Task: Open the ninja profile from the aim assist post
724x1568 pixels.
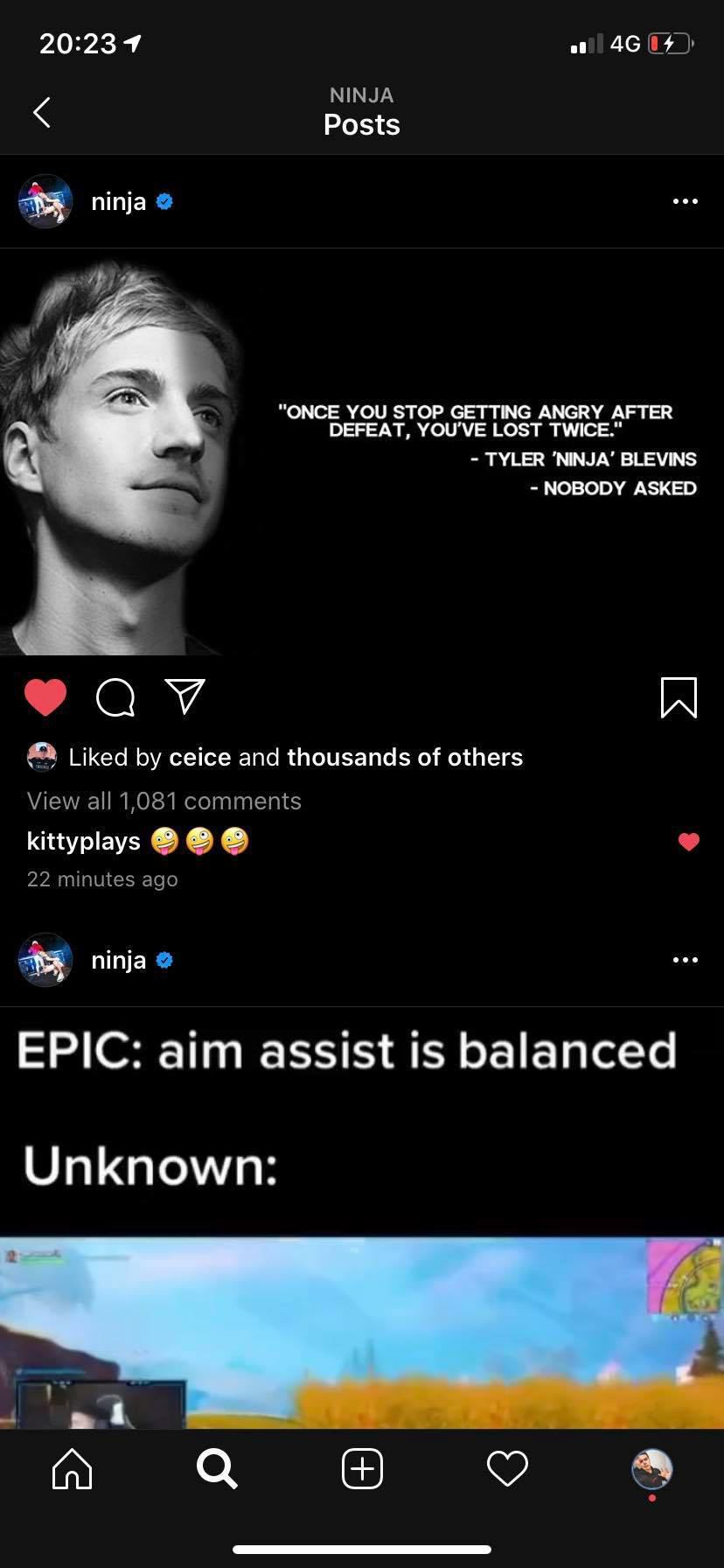Action: (118, 960)
